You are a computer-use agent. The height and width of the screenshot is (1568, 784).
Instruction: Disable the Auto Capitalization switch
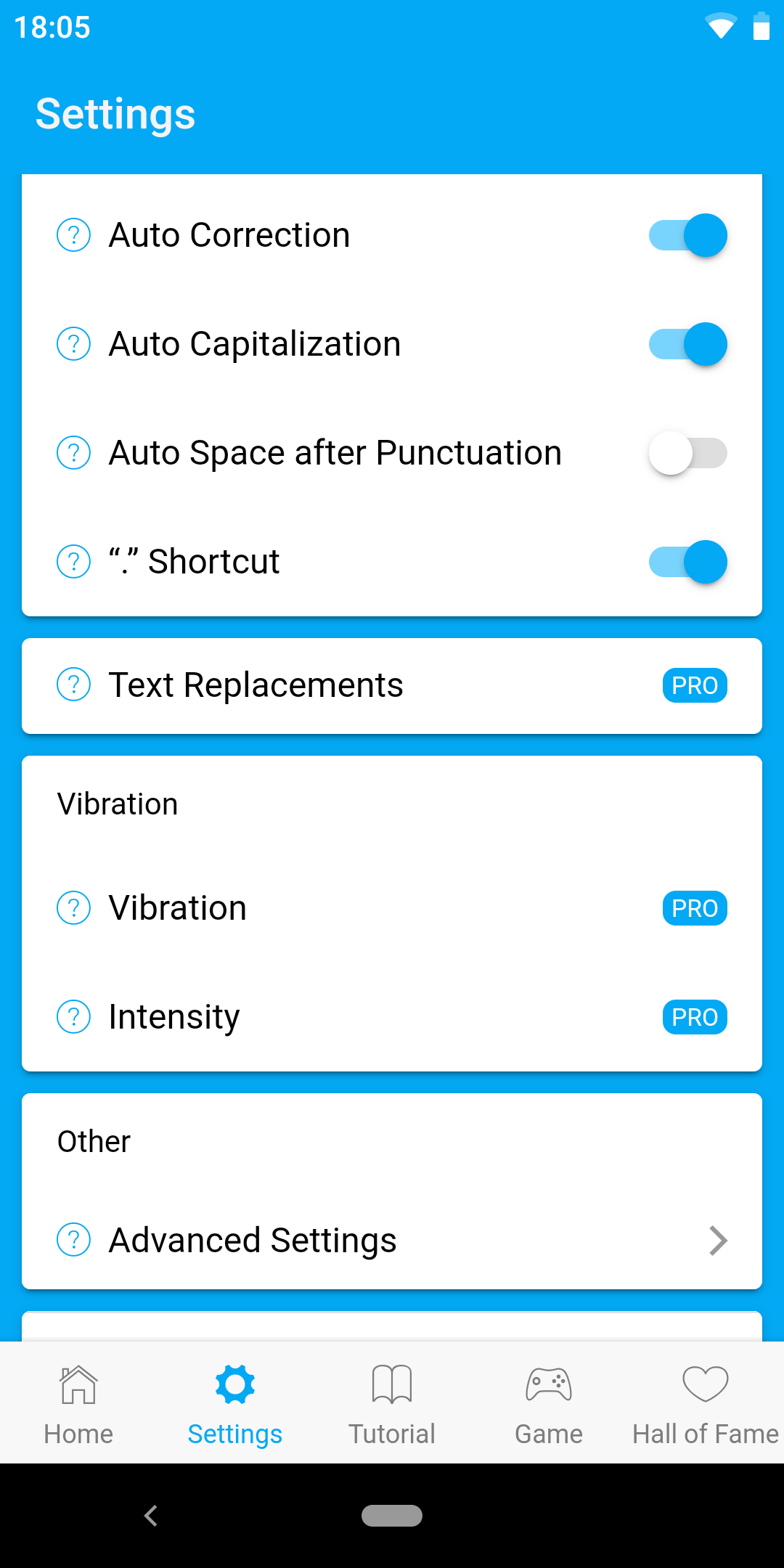pos(687,344)
